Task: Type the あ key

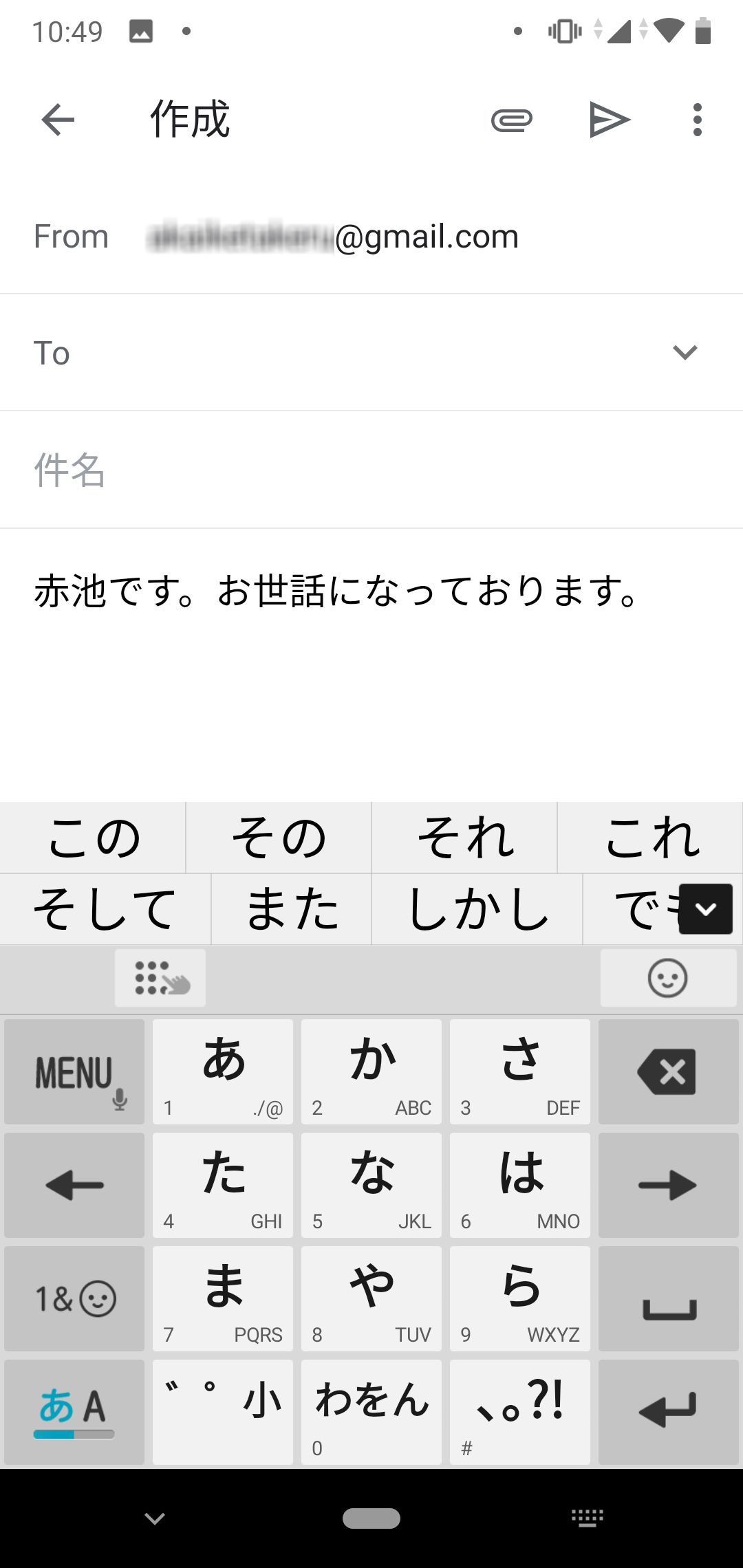Action: (x=223, y=1071)
